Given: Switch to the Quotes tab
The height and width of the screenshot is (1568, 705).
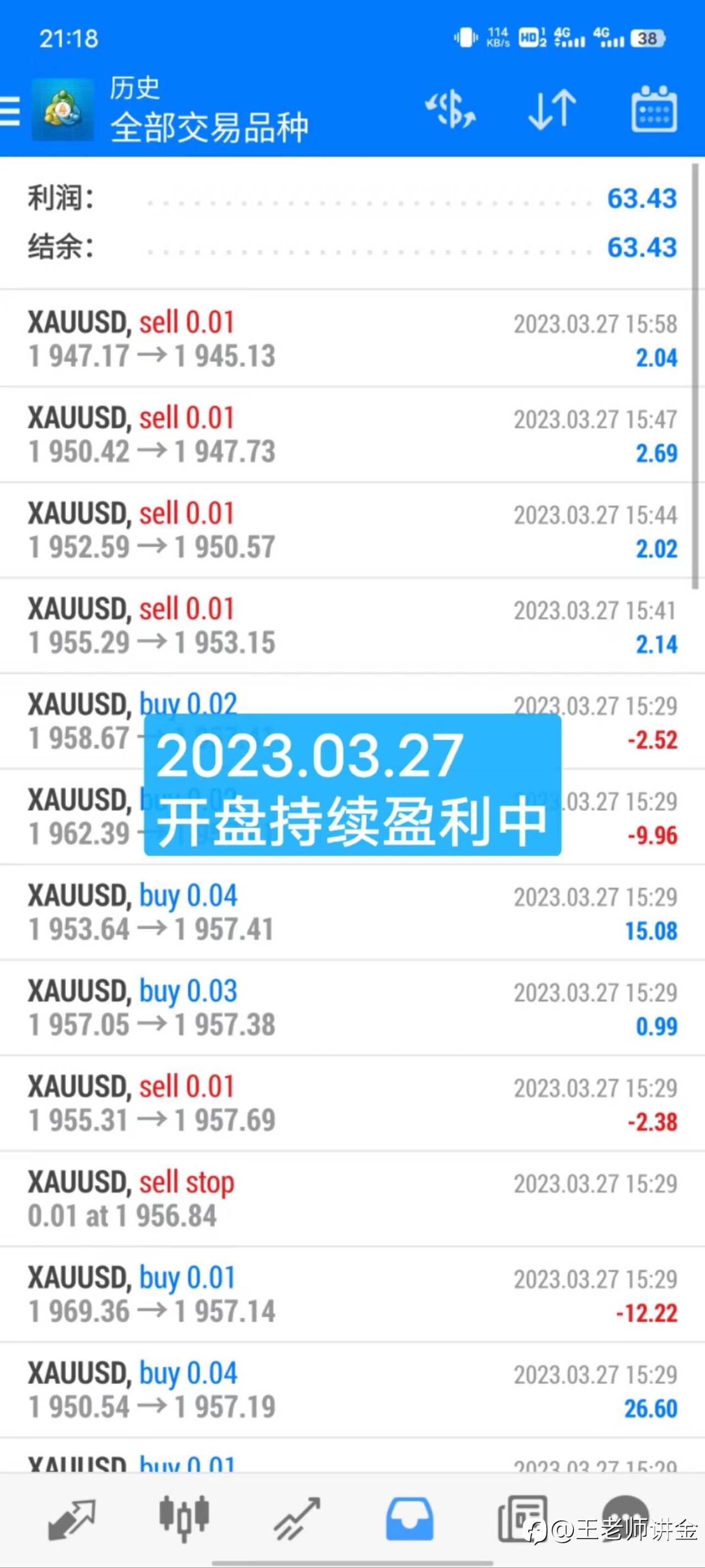Looking at the screenshot, I should pos(72,1519).
